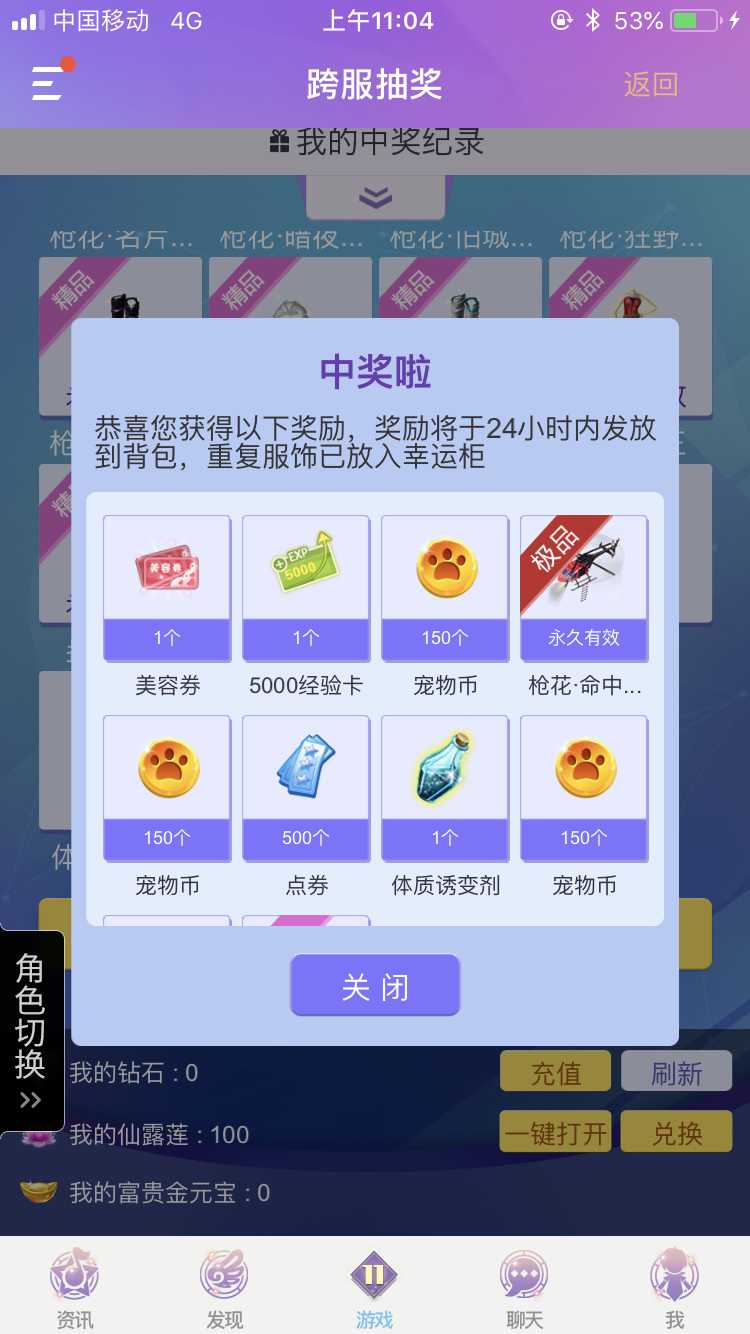750x1334 pixels.
Task: Open the hamburger menu at top left
Action: [48, 83]
